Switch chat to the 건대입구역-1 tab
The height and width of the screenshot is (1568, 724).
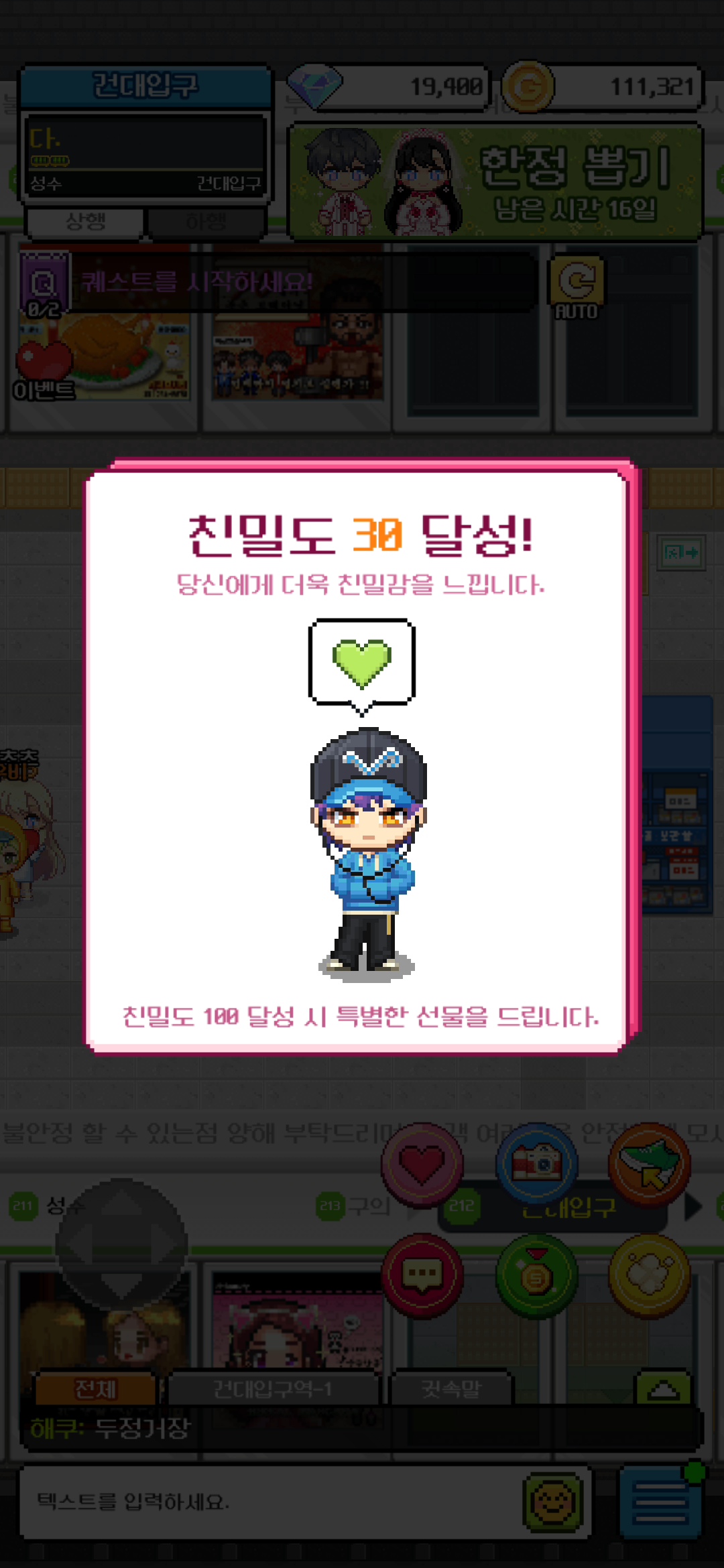click(272, 1389)
